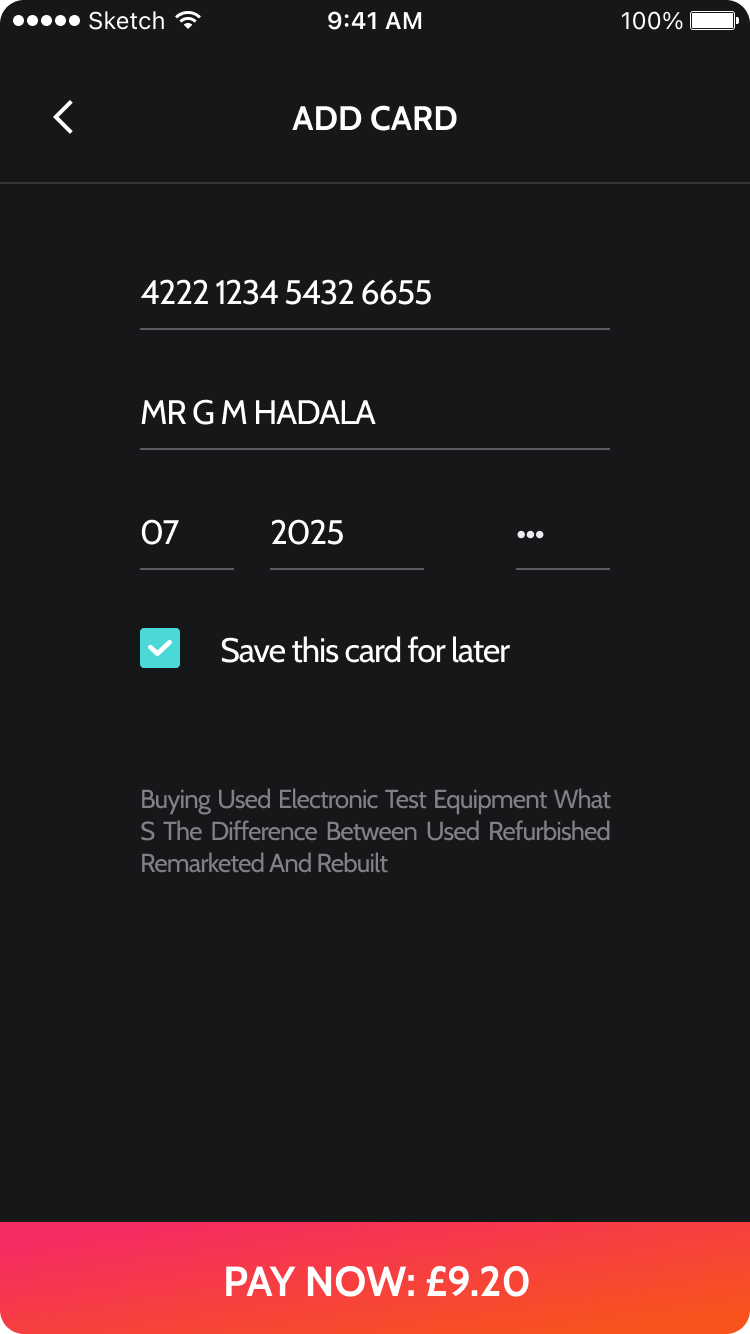Image resolution: width=750 pixels, height=1334 pixels.
Task: Edit cardholder name MR G M HADALA
Action: 375,414
